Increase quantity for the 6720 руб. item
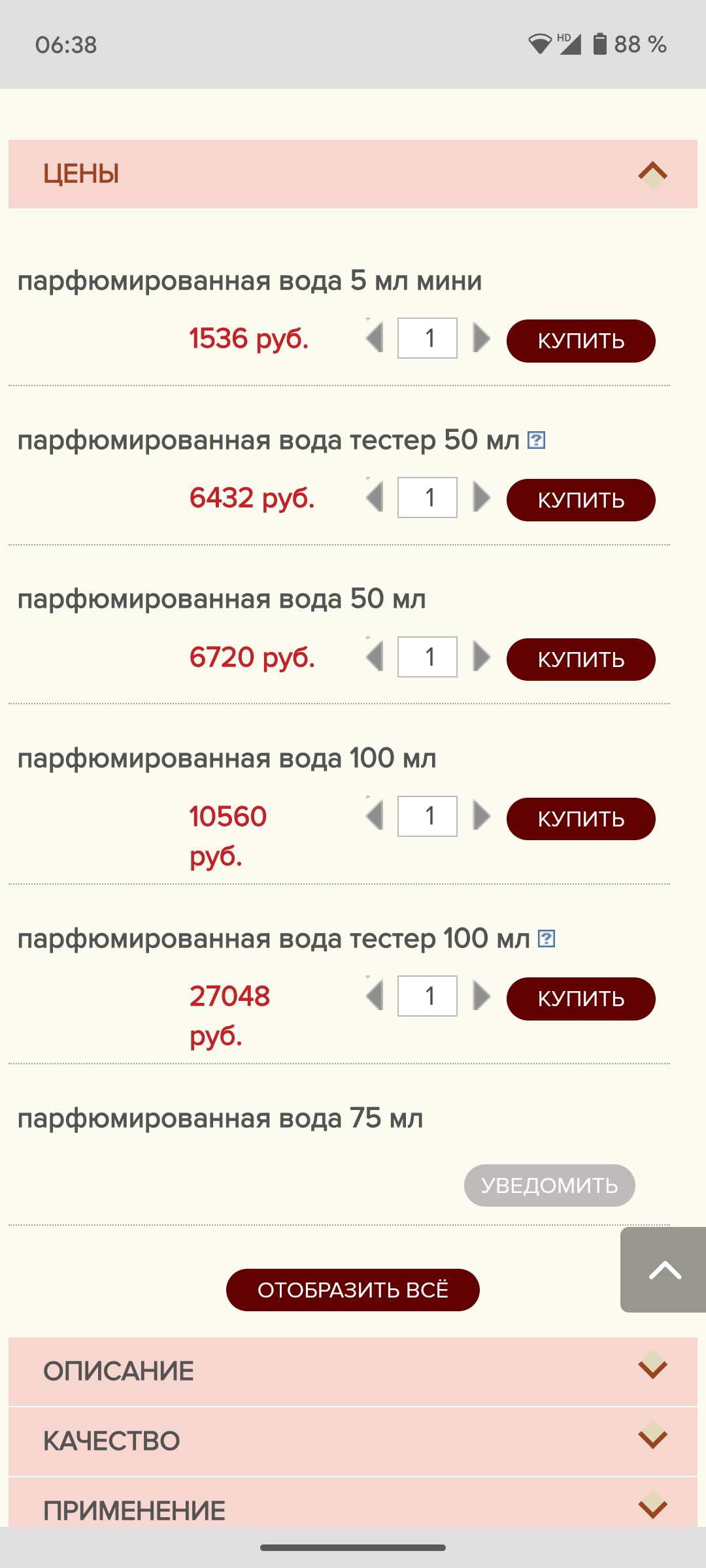The height and width of the screenshot is (1568, 706). (x=482, y=657)
